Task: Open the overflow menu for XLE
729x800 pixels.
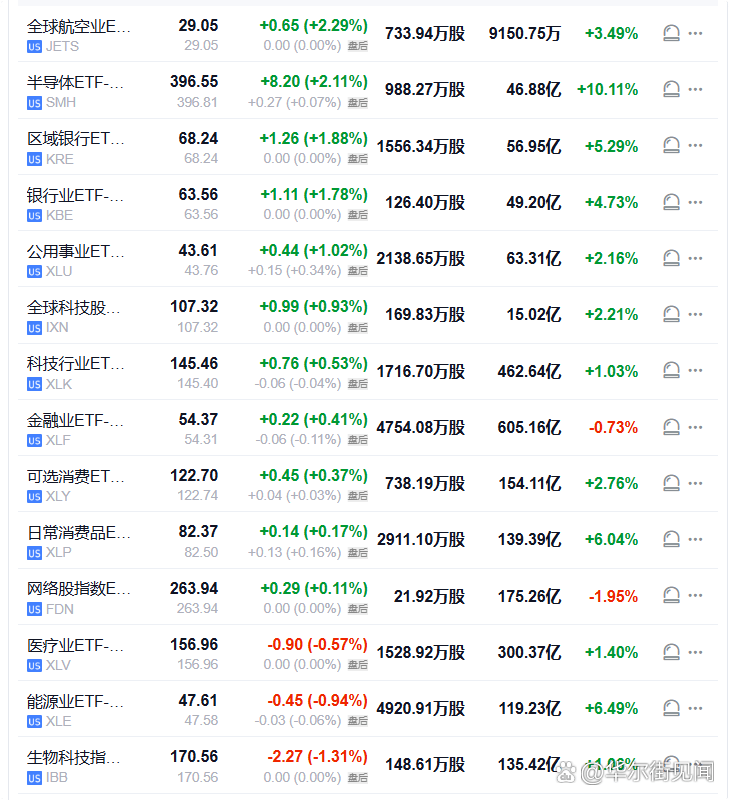Action: pos(696,709)
